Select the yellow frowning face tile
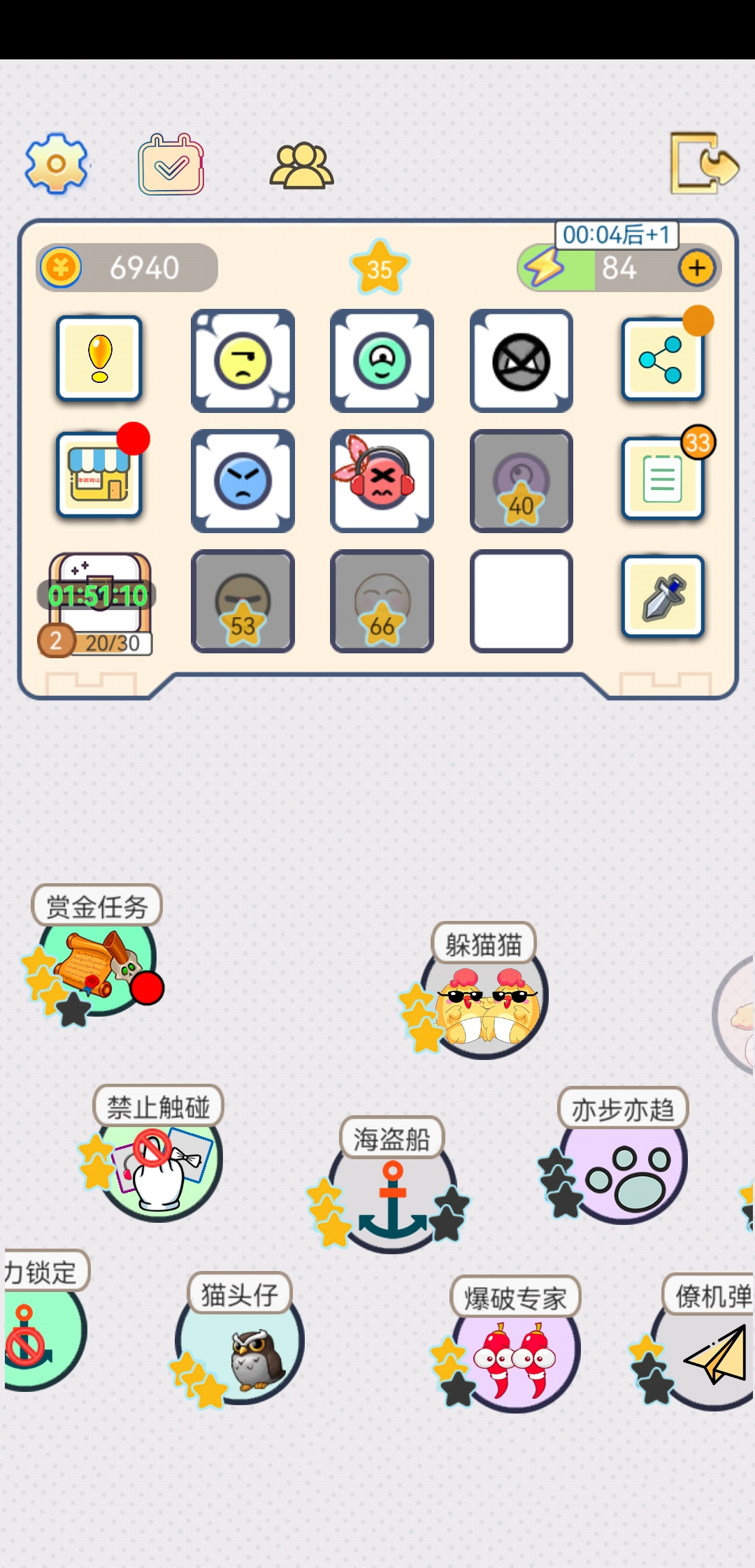This screenshot has width=755, height=1568. pyautogui.click(x=243, y=361)
